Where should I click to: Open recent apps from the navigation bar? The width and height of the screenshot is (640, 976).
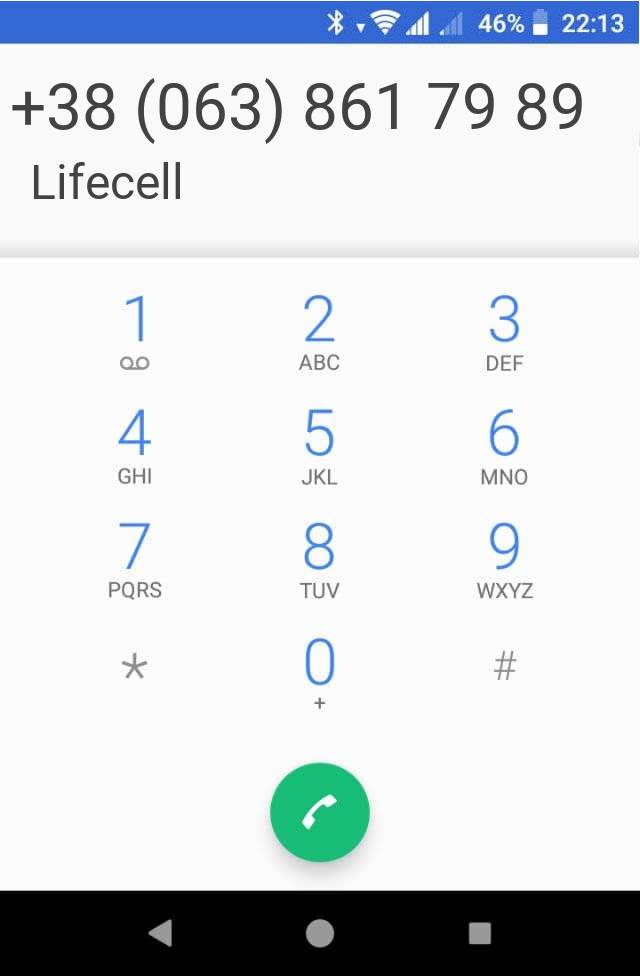(480, 933)
